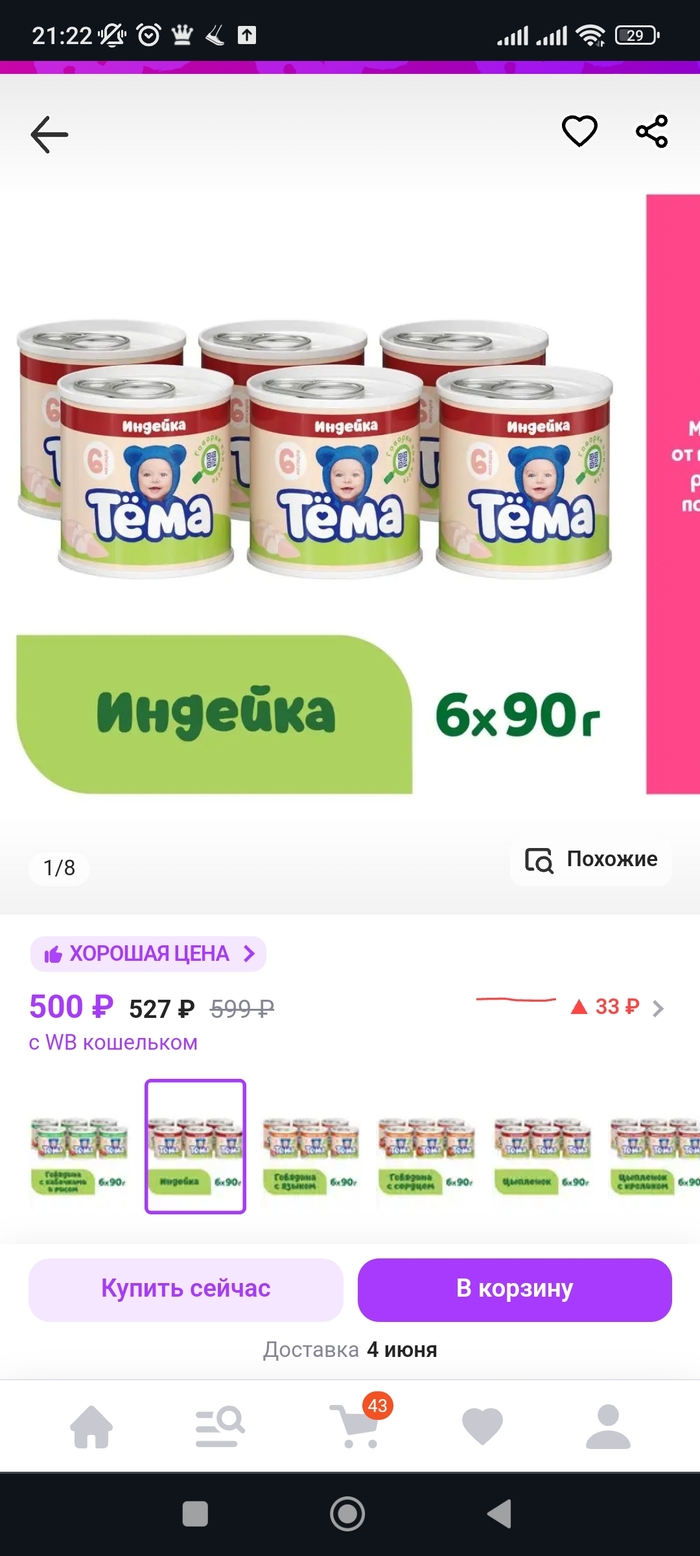Go to the home tab
Screen dimensions: 700x1556
(x=91, y=1427)
